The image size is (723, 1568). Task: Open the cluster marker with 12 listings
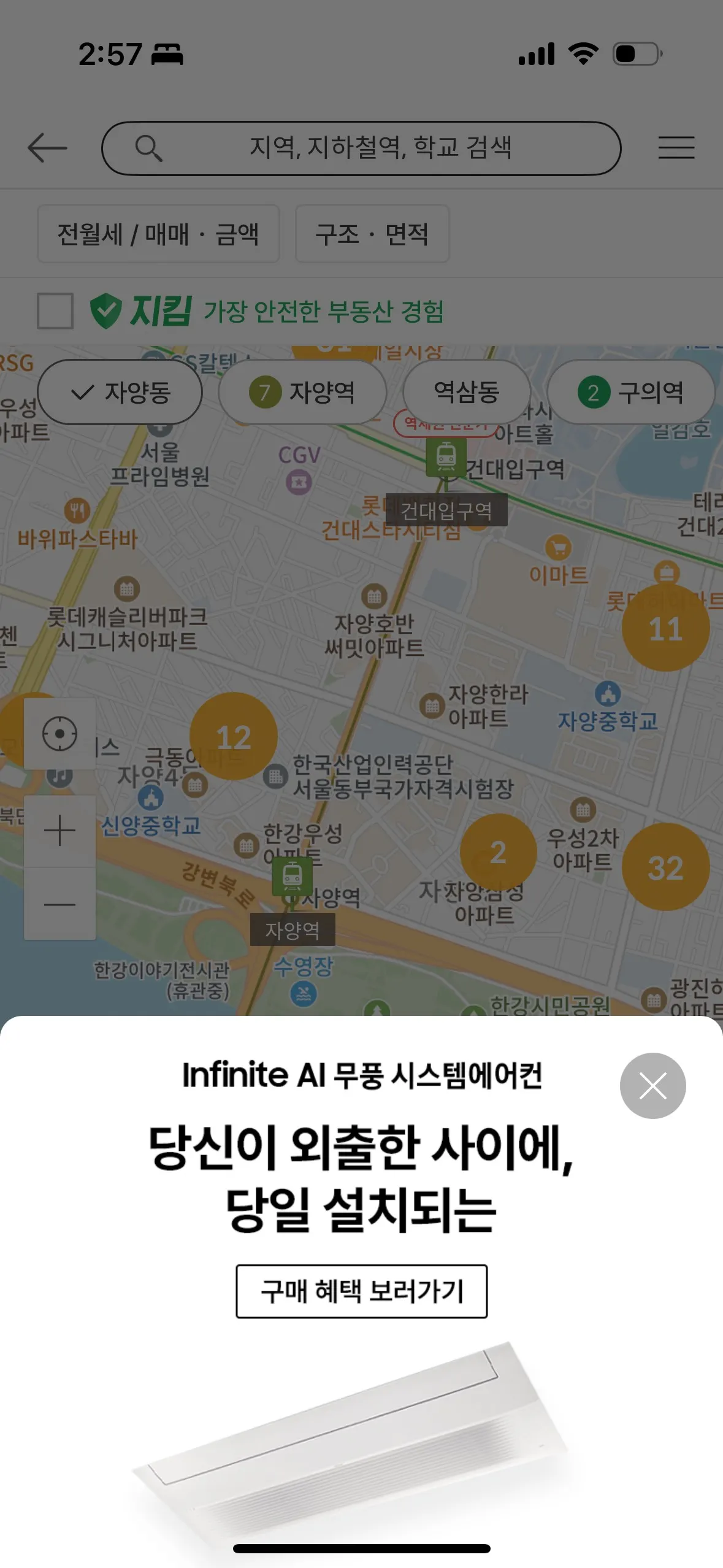234,737
